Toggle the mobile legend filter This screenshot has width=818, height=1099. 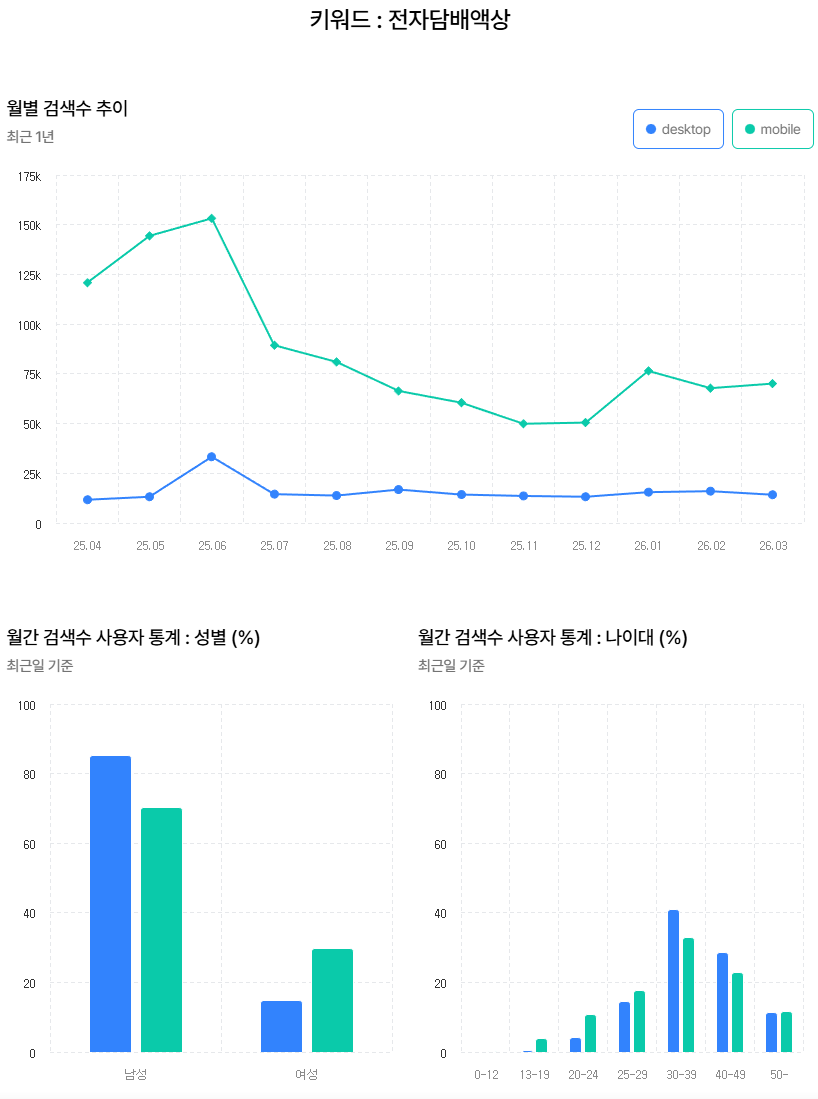click(772, 128)
